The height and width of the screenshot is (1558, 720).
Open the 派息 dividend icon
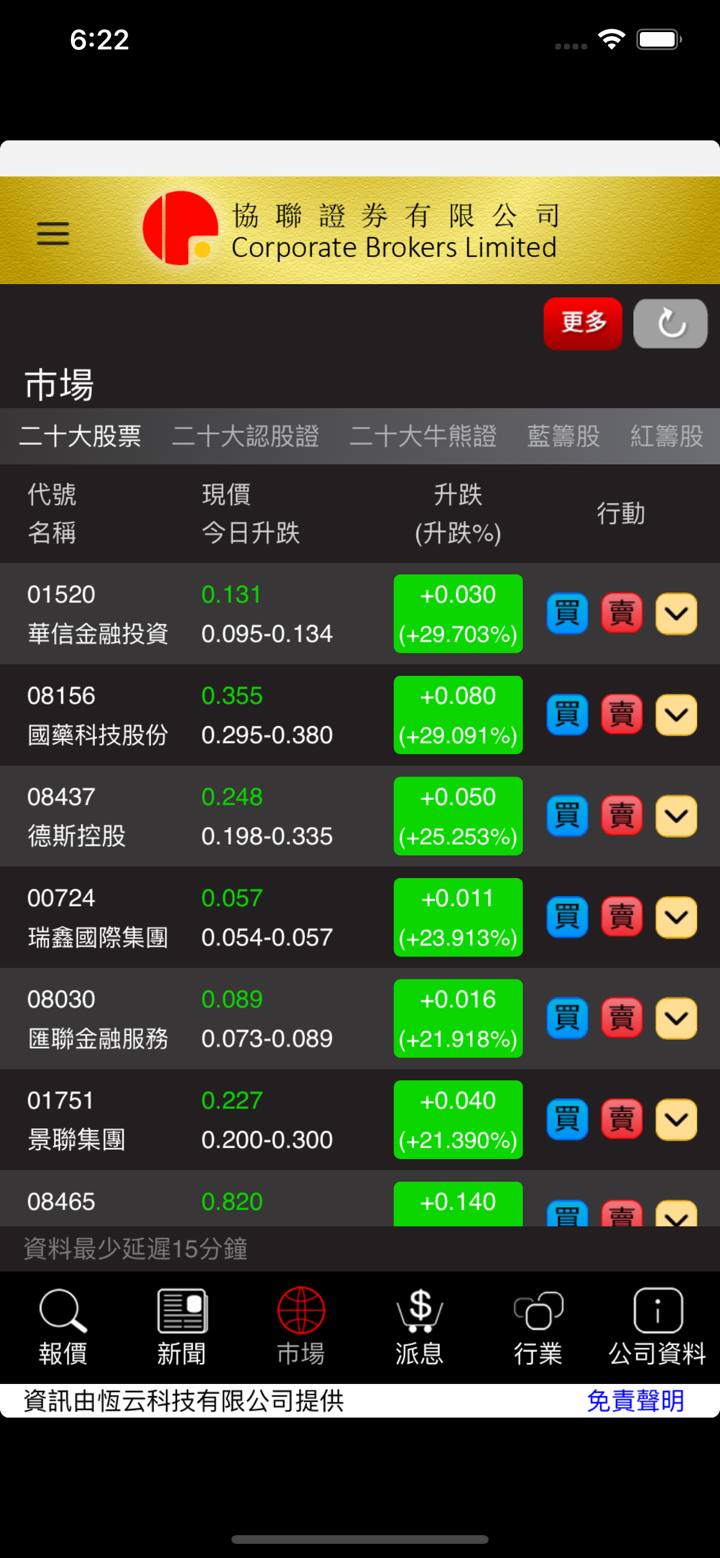coord(418,1325)
